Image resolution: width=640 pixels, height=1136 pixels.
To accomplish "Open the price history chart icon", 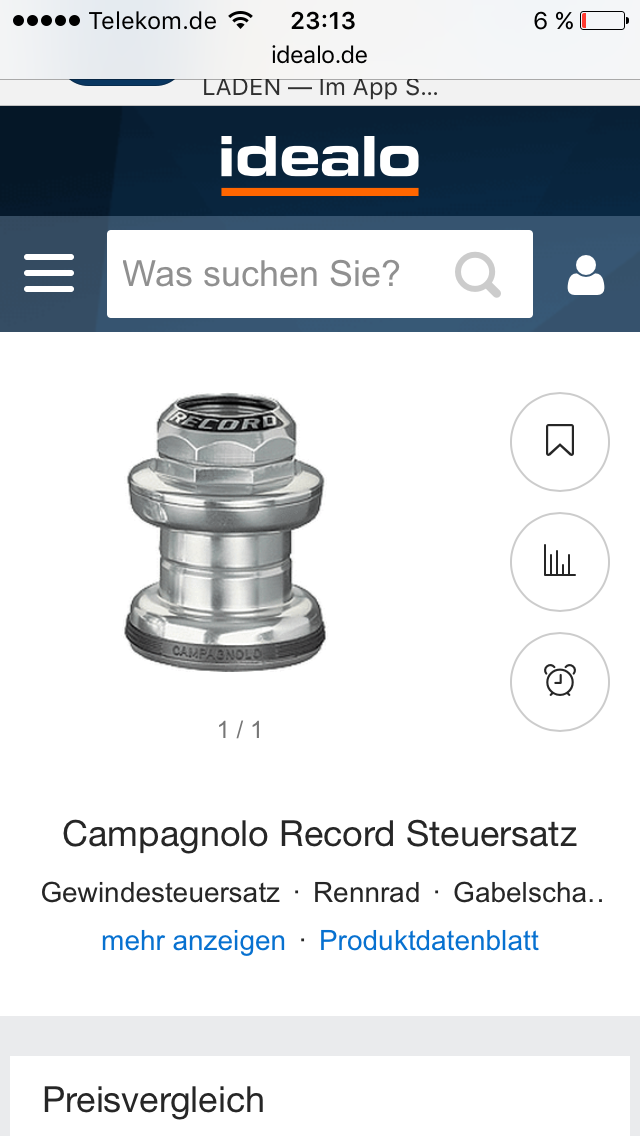I will click(x=560, y=561).
